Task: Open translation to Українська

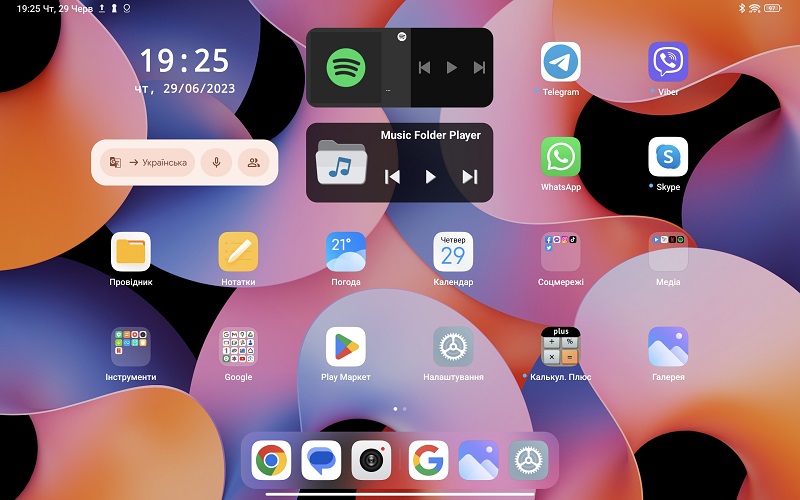Action: click(149, 162)
